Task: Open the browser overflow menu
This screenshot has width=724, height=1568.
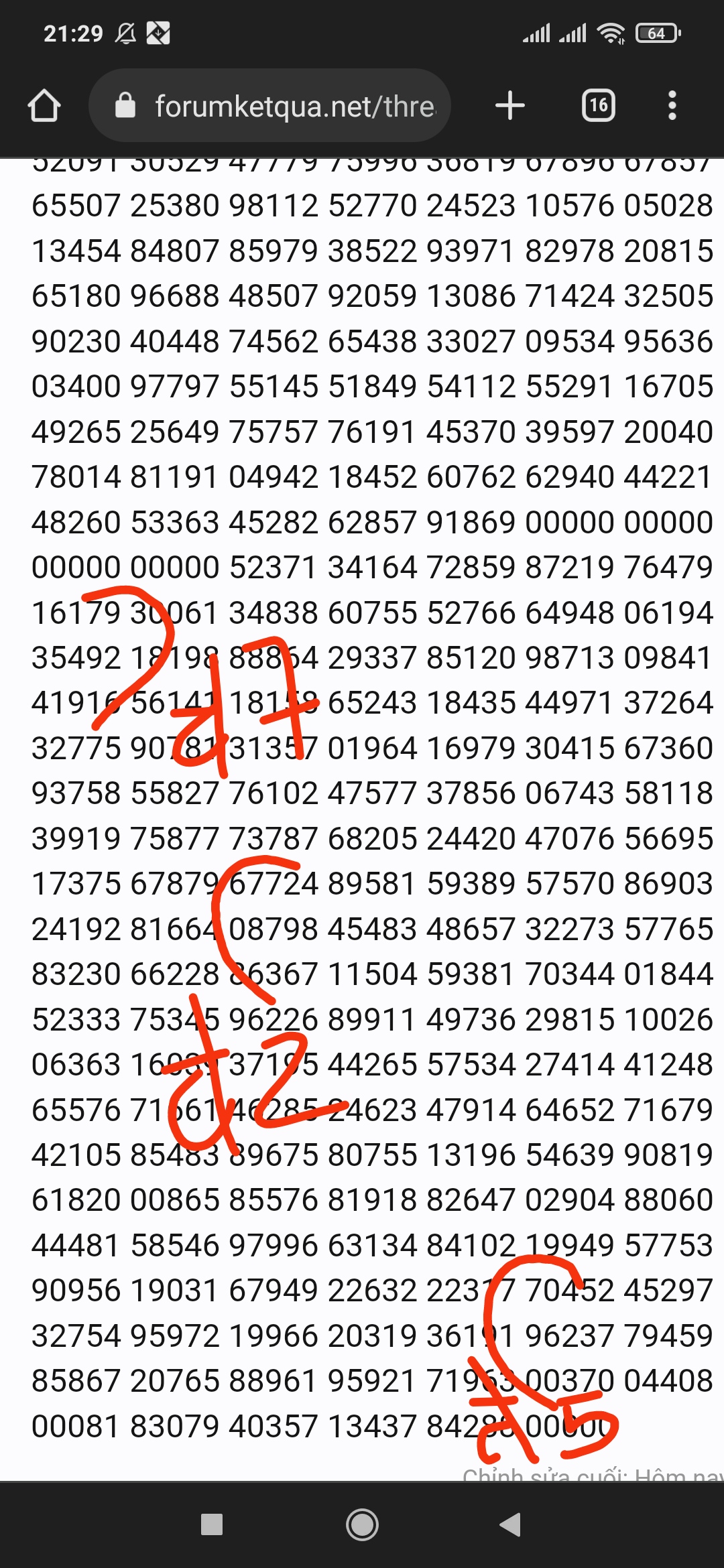Action: point(672,105)
